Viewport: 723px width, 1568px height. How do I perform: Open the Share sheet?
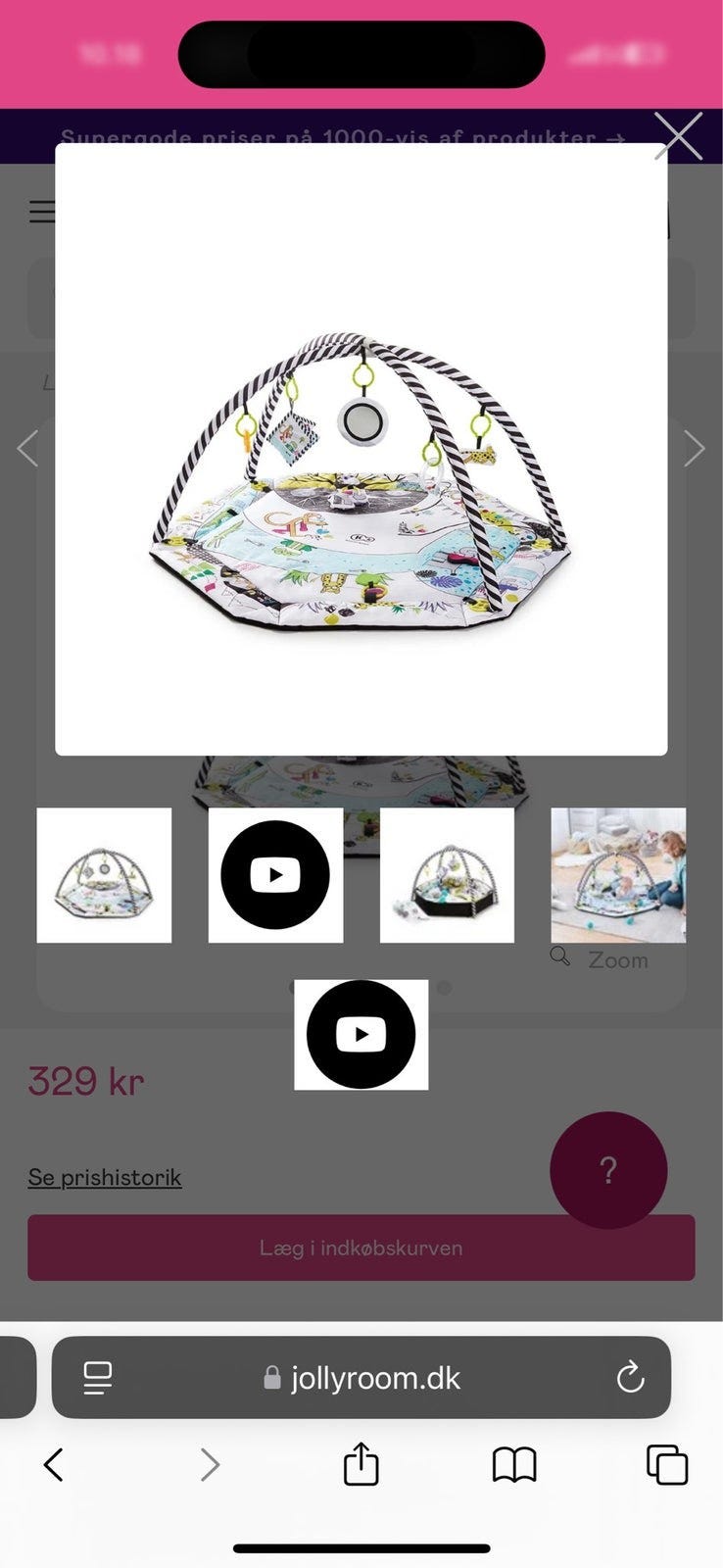361,1465
